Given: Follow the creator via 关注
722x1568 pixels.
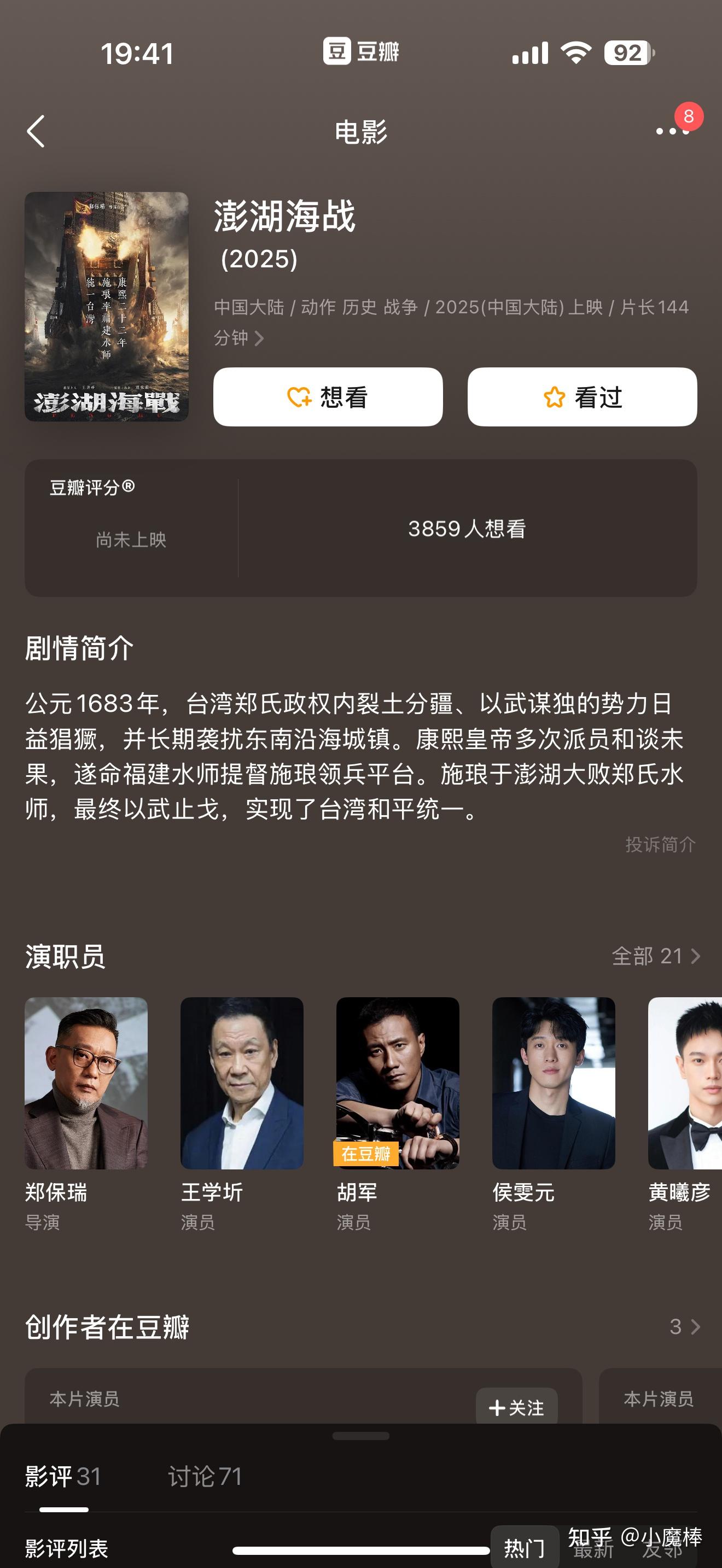Looking at the screenshot, I should pyautogui.click(x=517, y=1407).
